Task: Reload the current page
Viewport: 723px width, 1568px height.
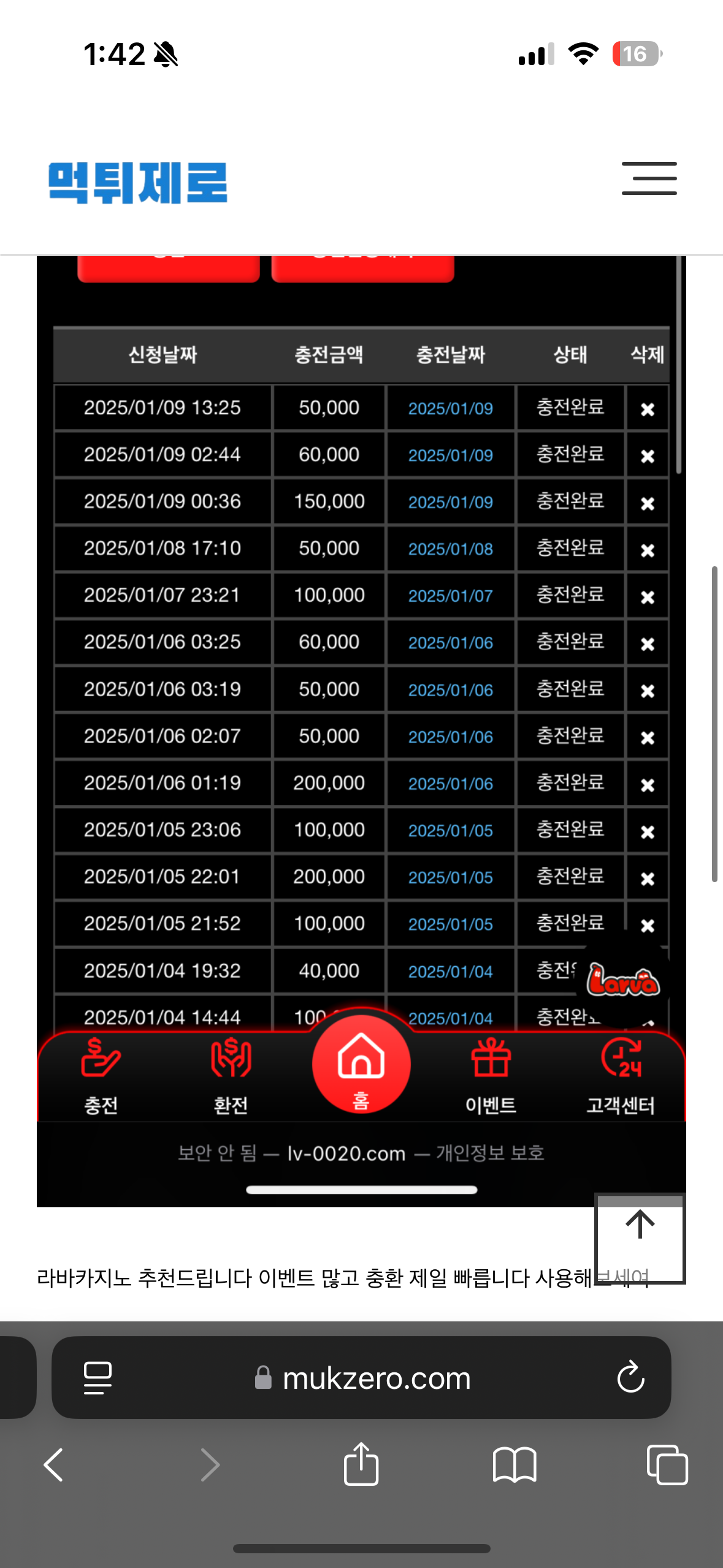Action: click(630, 1378)
